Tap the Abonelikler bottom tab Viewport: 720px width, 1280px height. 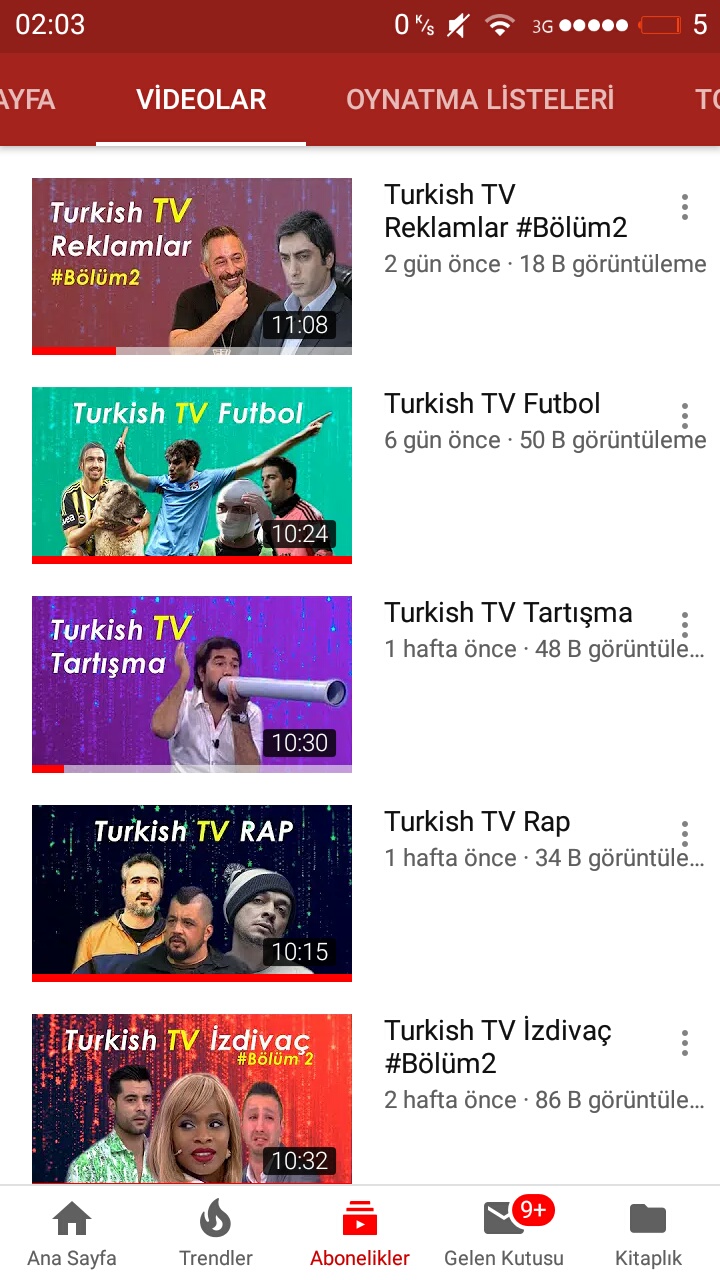point(360,1234)
